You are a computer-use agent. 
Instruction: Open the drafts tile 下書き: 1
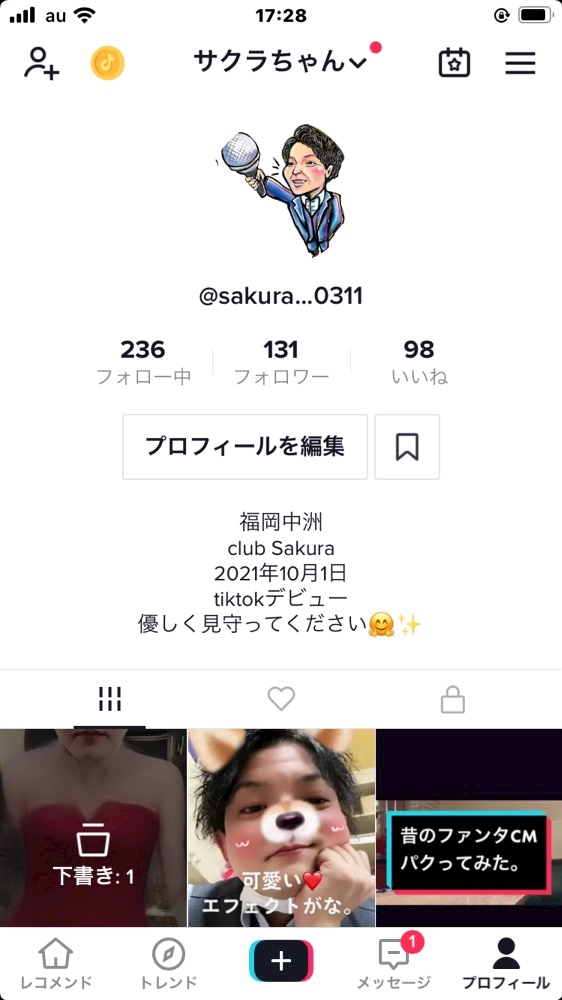(93, 828)
